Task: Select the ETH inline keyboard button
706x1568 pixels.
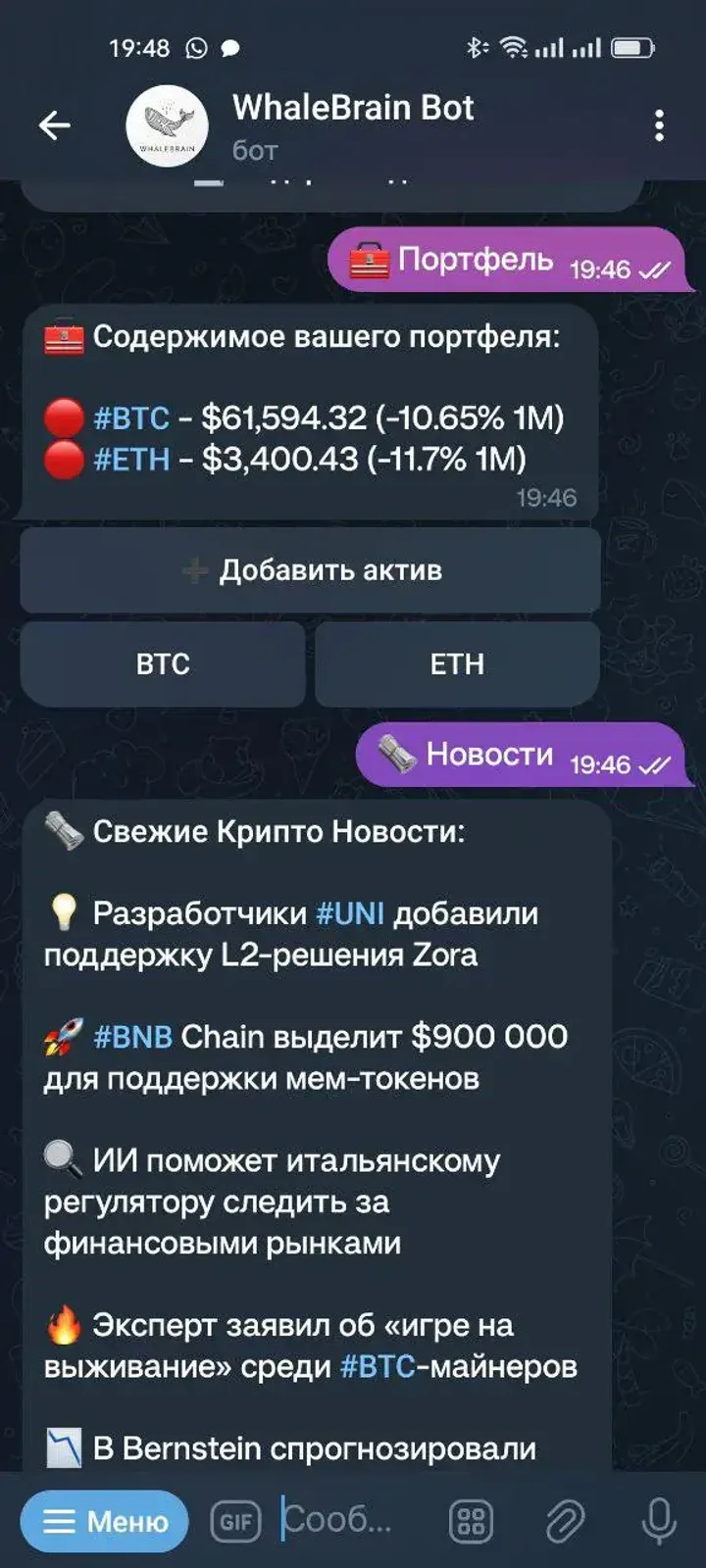Action: pos(457,663)
